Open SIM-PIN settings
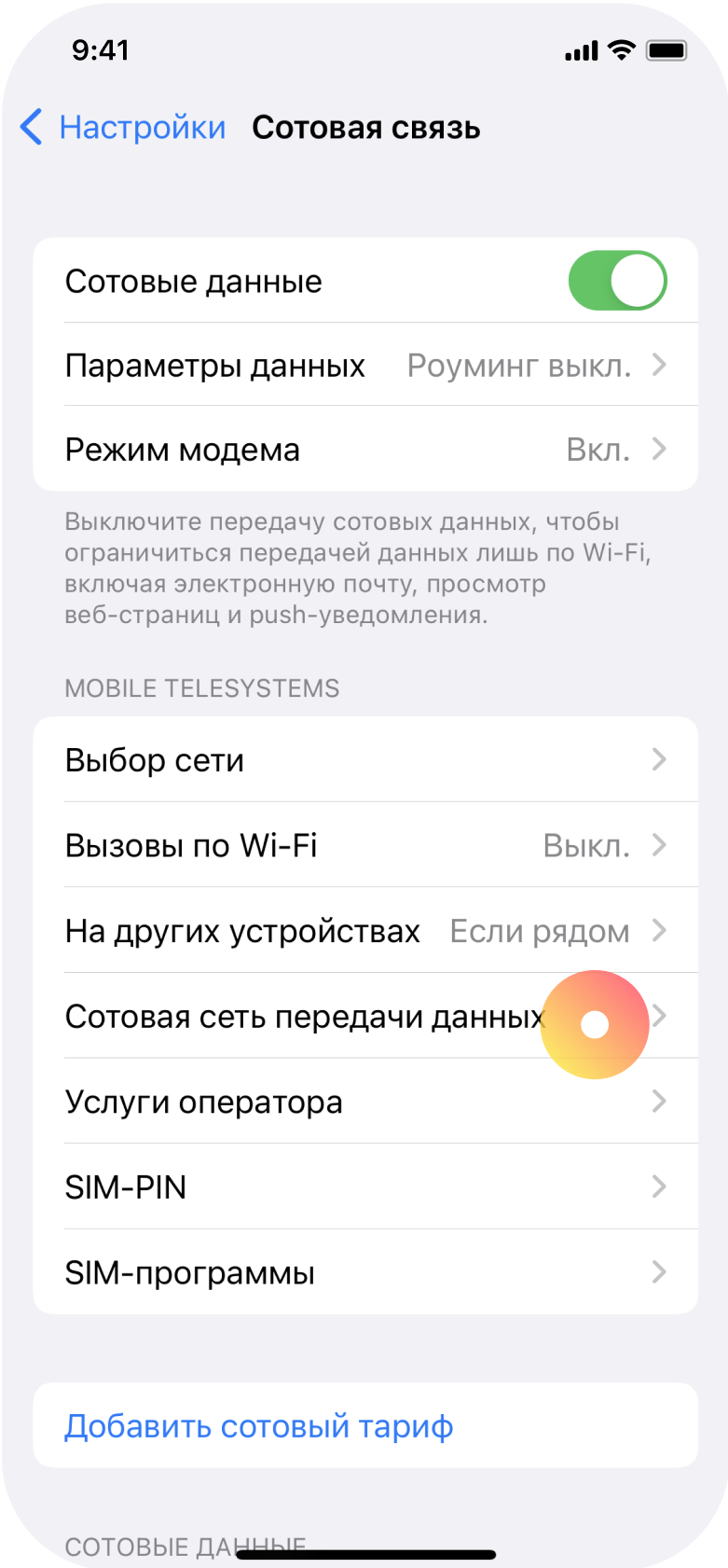The width and height of the screenshot is (728, 1568). 365,1186
